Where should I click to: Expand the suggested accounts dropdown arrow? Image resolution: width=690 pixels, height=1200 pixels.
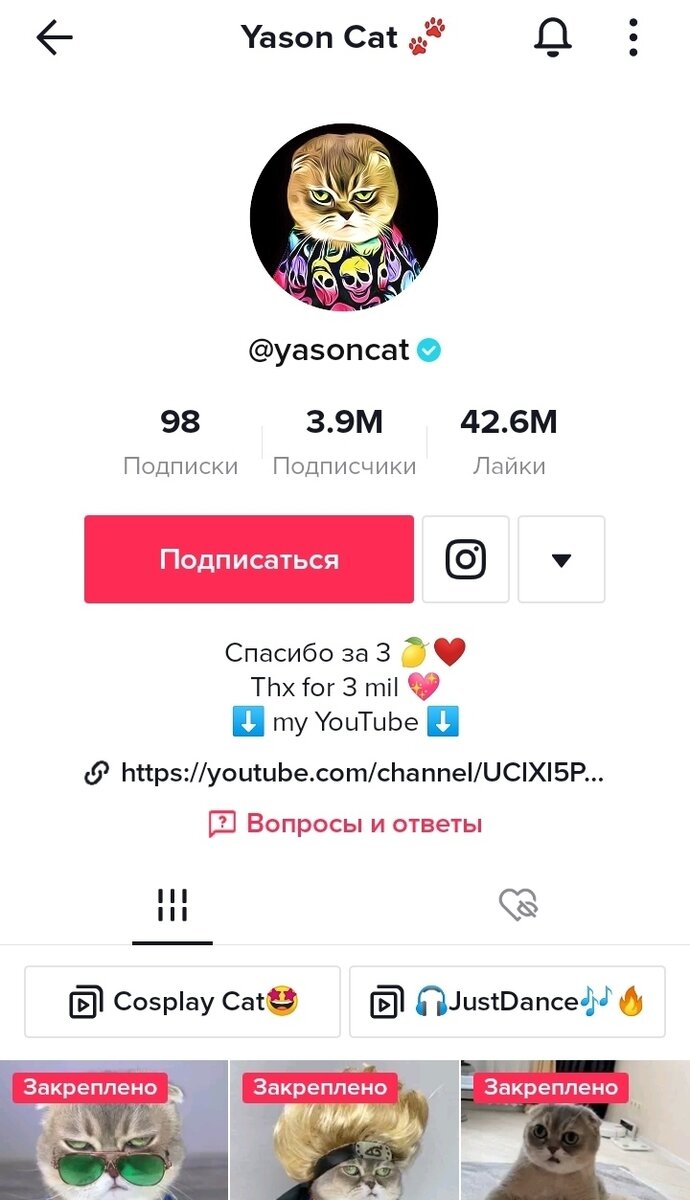[561, 559]
